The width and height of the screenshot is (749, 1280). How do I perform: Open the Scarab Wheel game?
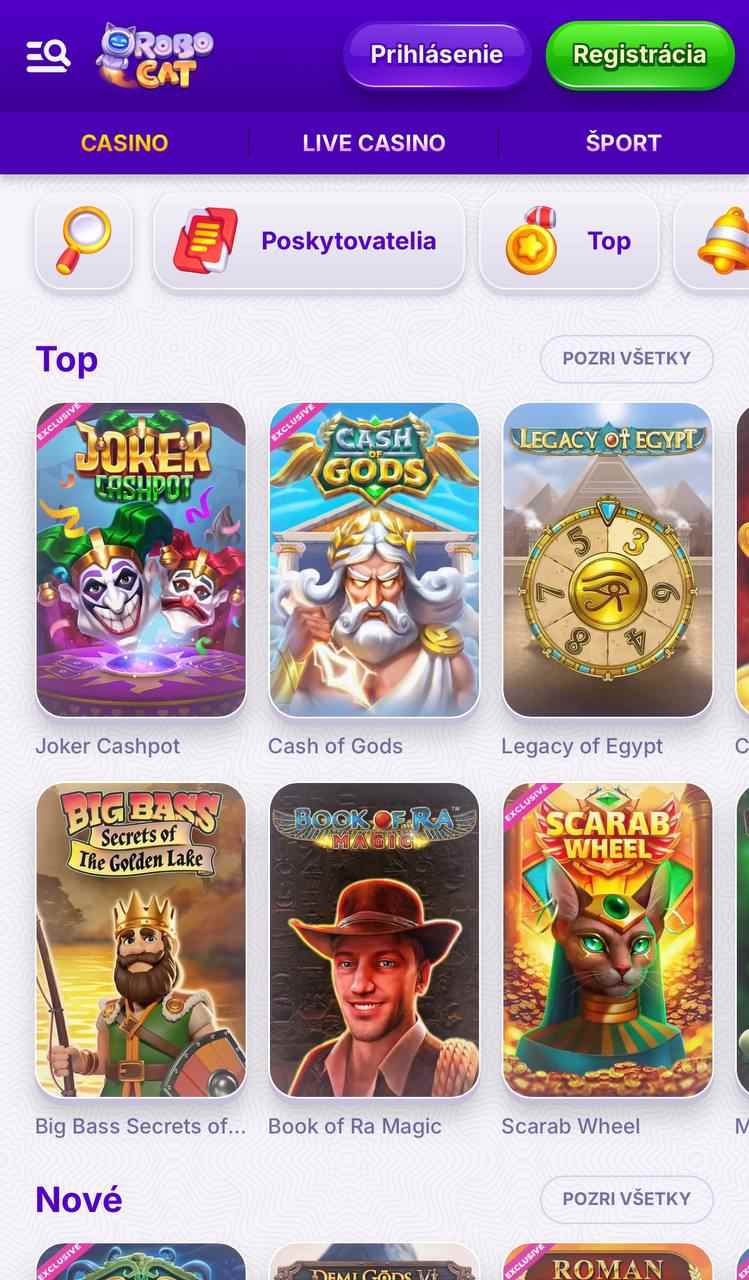pyautogui.click(x=607, y=940)
